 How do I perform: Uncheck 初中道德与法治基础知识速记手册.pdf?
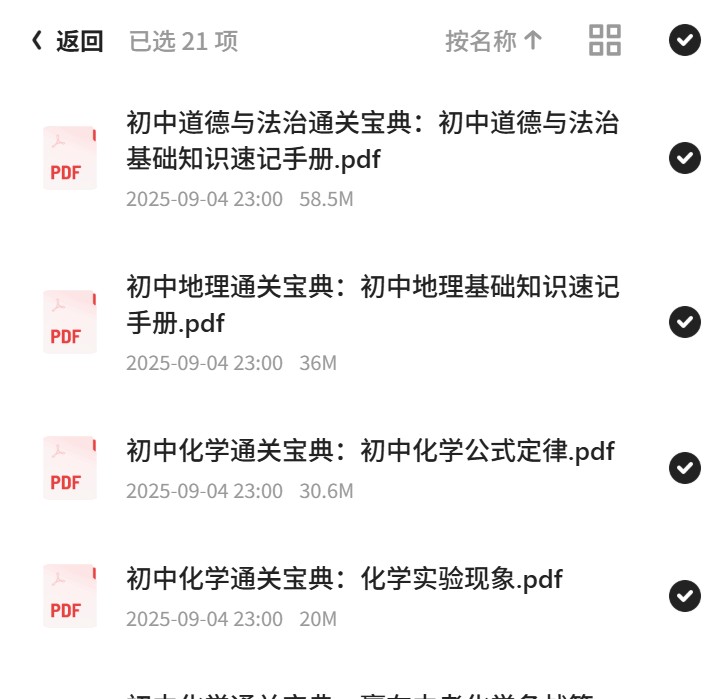[x=684, y=158]
